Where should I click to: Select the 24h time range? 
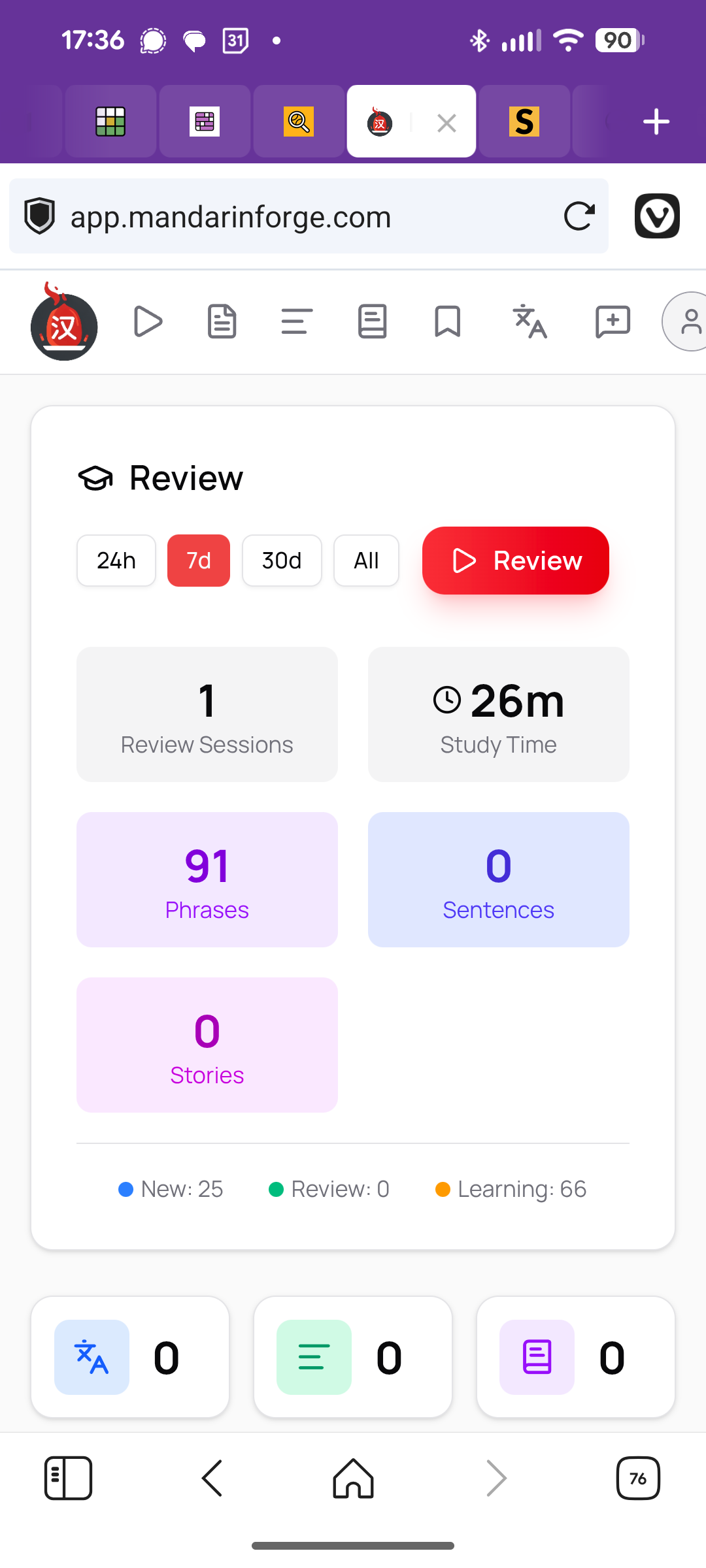(116, 561)
